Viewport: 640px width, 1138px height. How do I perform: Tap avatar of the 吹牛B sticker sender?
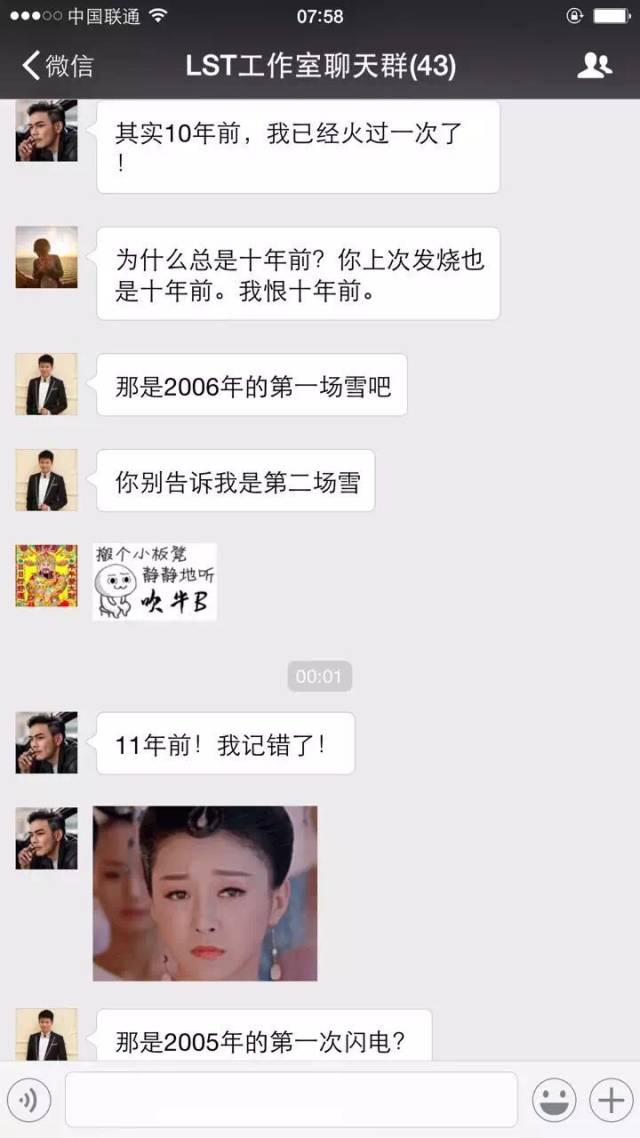coord(46,575)
